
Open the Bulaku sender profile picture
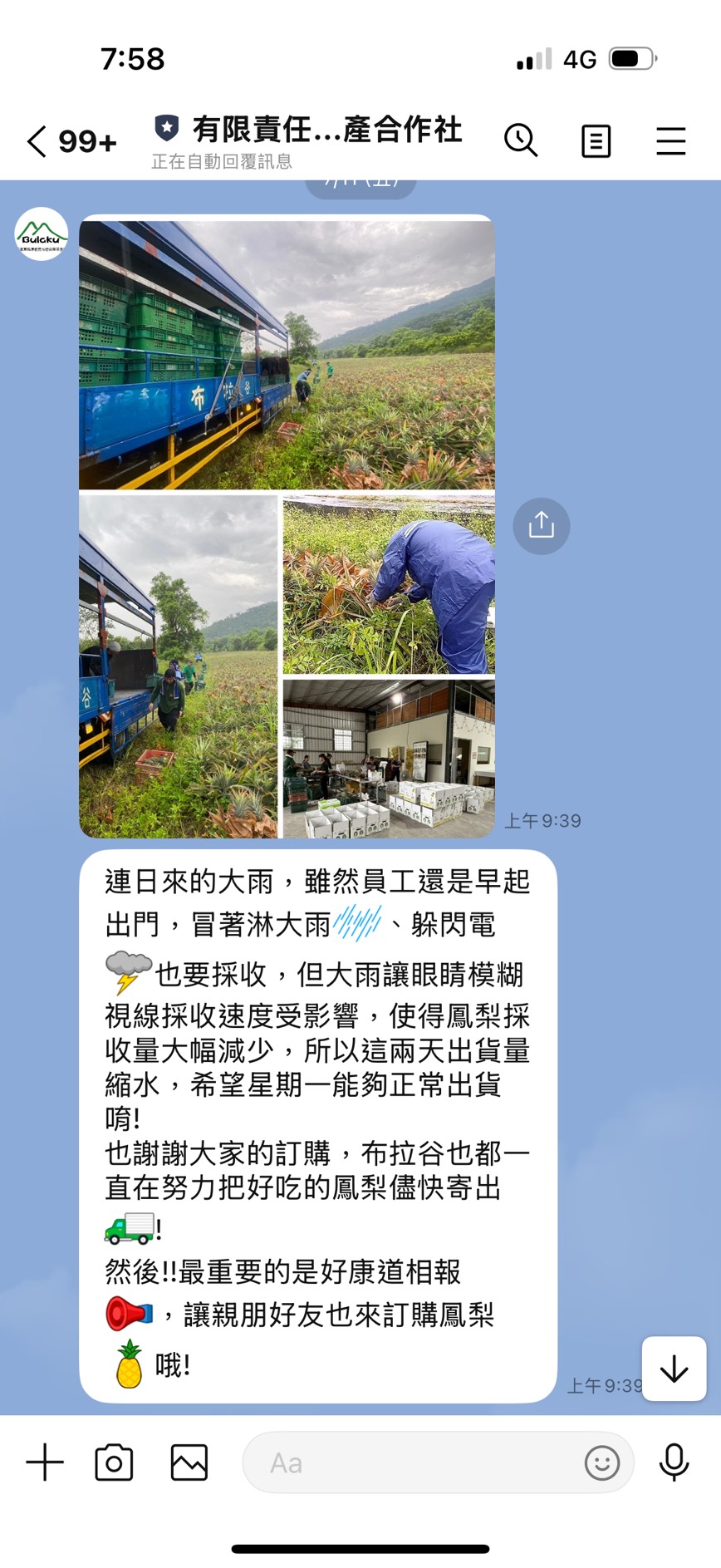click(x=42, y=234)
